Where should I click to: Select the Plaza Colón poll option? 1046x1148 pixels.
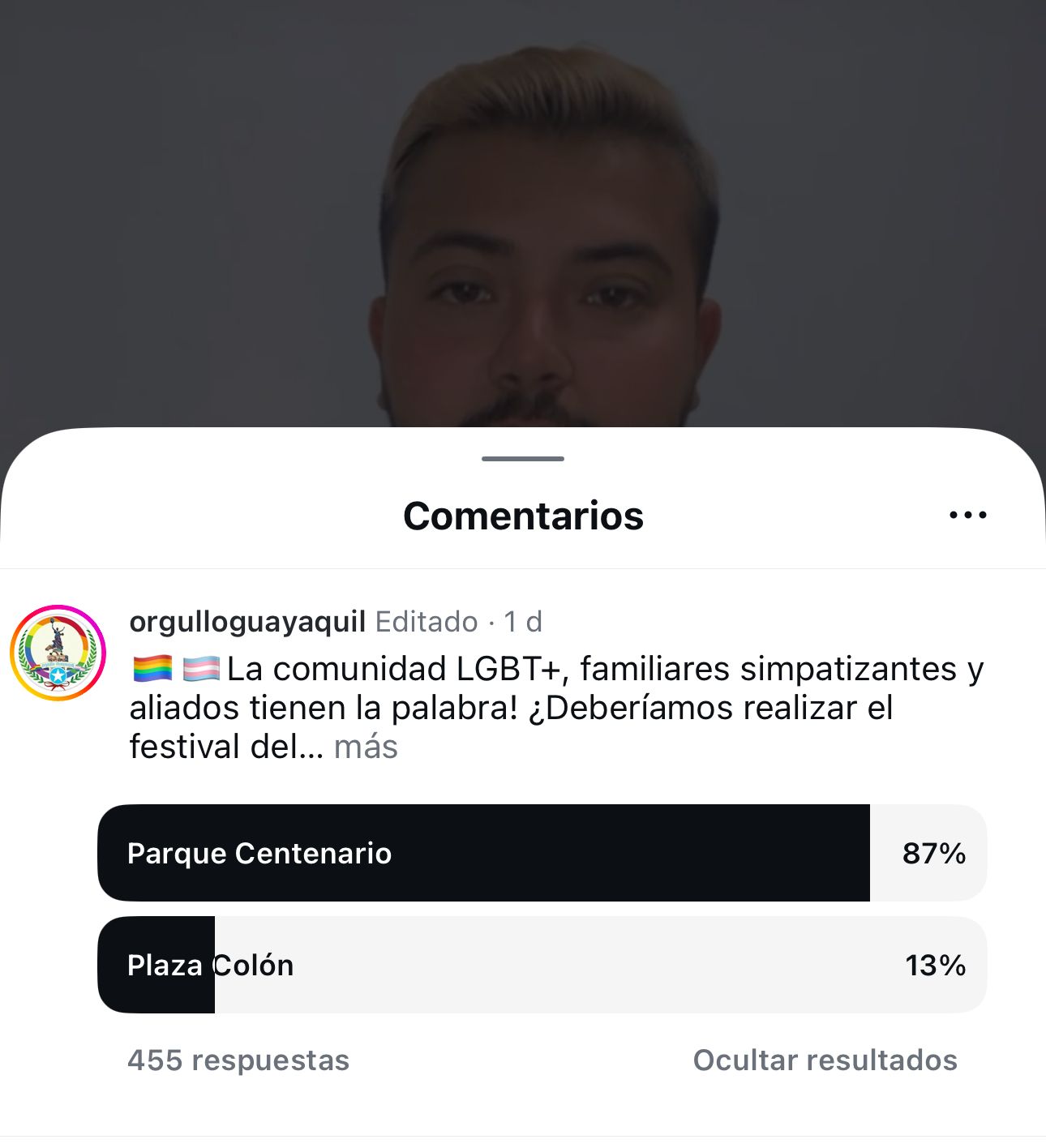click(542, 965)
